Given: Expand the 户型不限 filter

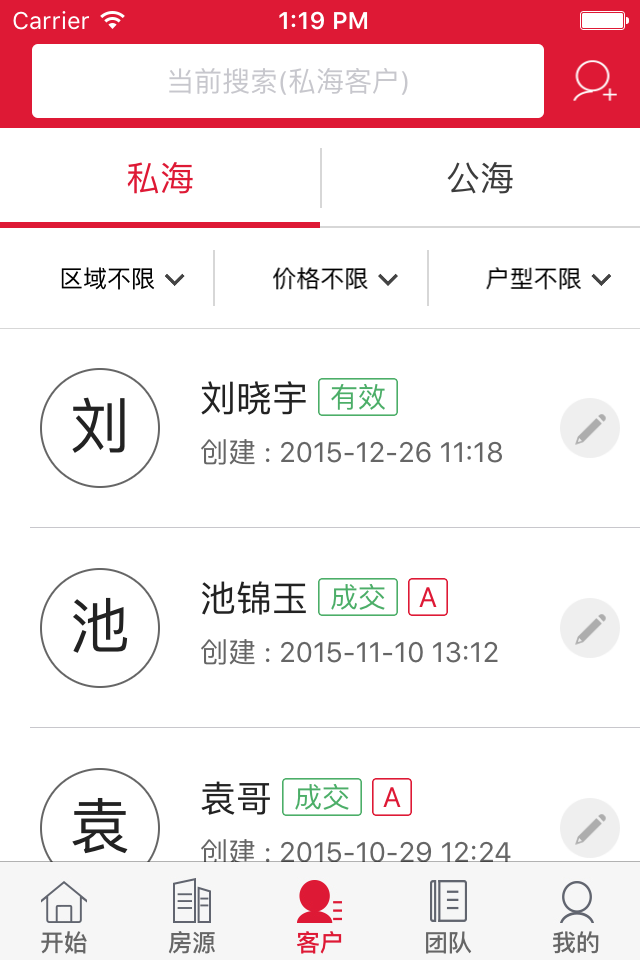Looking at the screenshot, I should [547, 279].
